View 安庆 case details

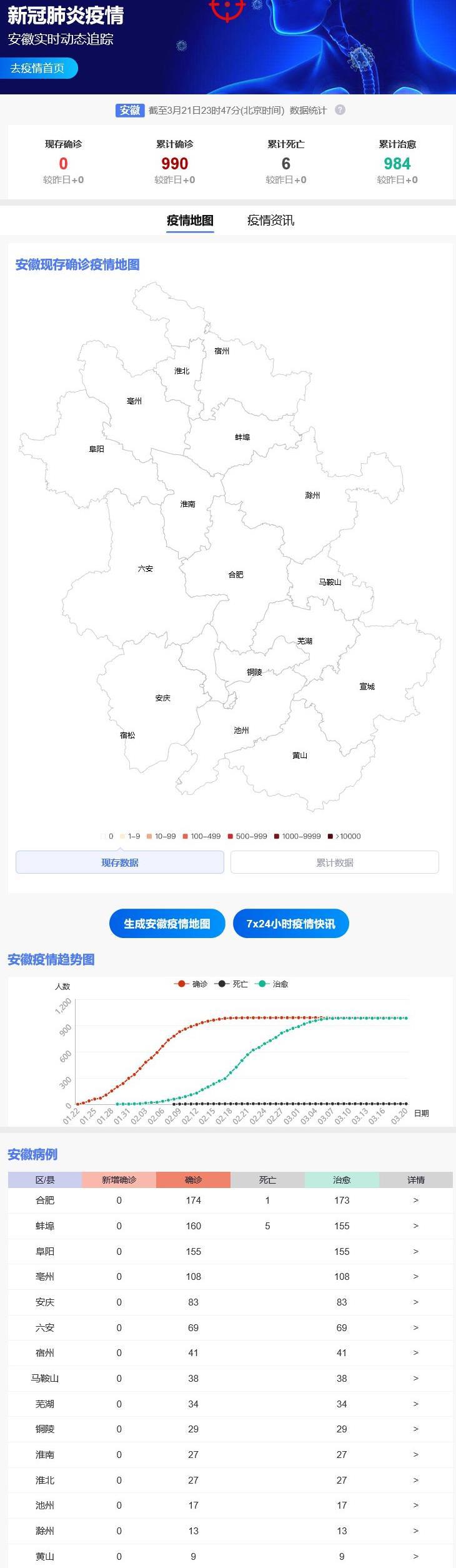click(x=415, y=1302)
